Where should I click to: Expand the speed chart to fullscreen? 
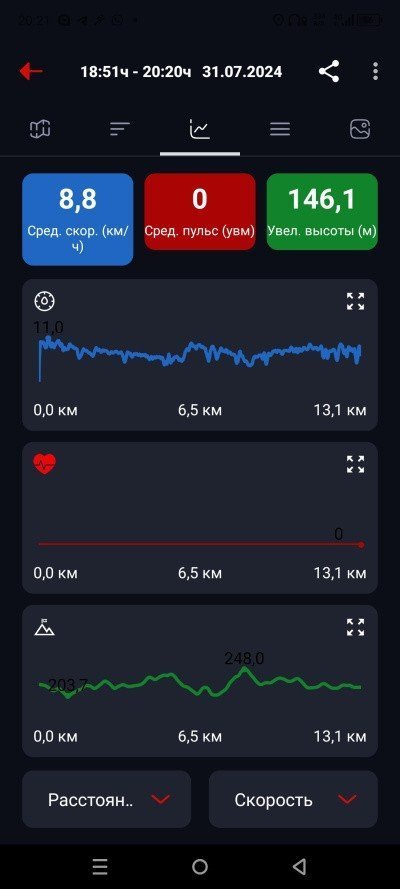[x=355, y=301]
